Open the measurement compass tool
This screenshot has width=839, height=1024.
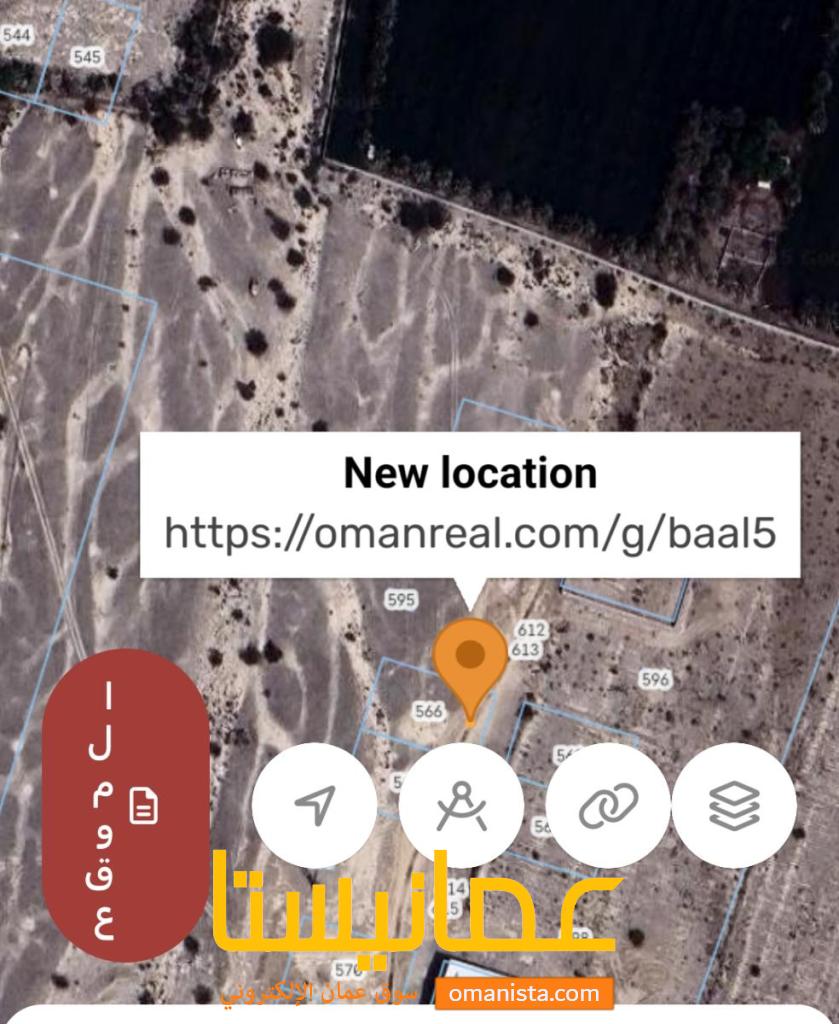pos(461,805)
